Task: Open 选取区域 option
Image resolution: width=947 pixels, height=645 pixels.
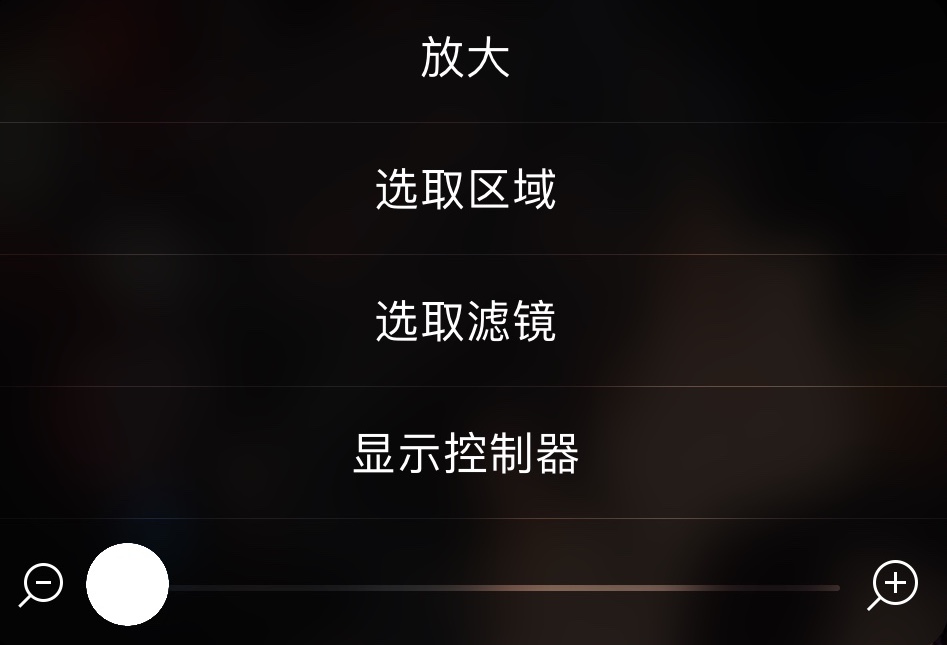Action: pyautogui.click(x=465, y=189)
